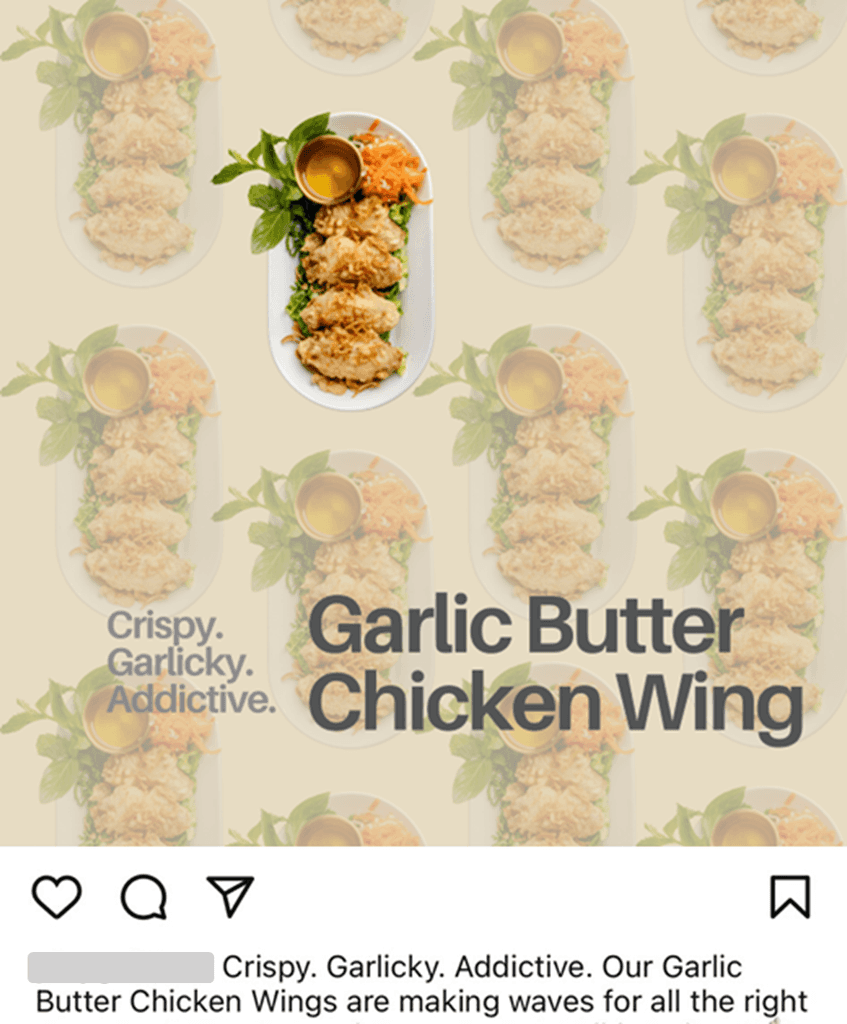
Task: Share the post via paper plane icon
Action: click(230, 896)
